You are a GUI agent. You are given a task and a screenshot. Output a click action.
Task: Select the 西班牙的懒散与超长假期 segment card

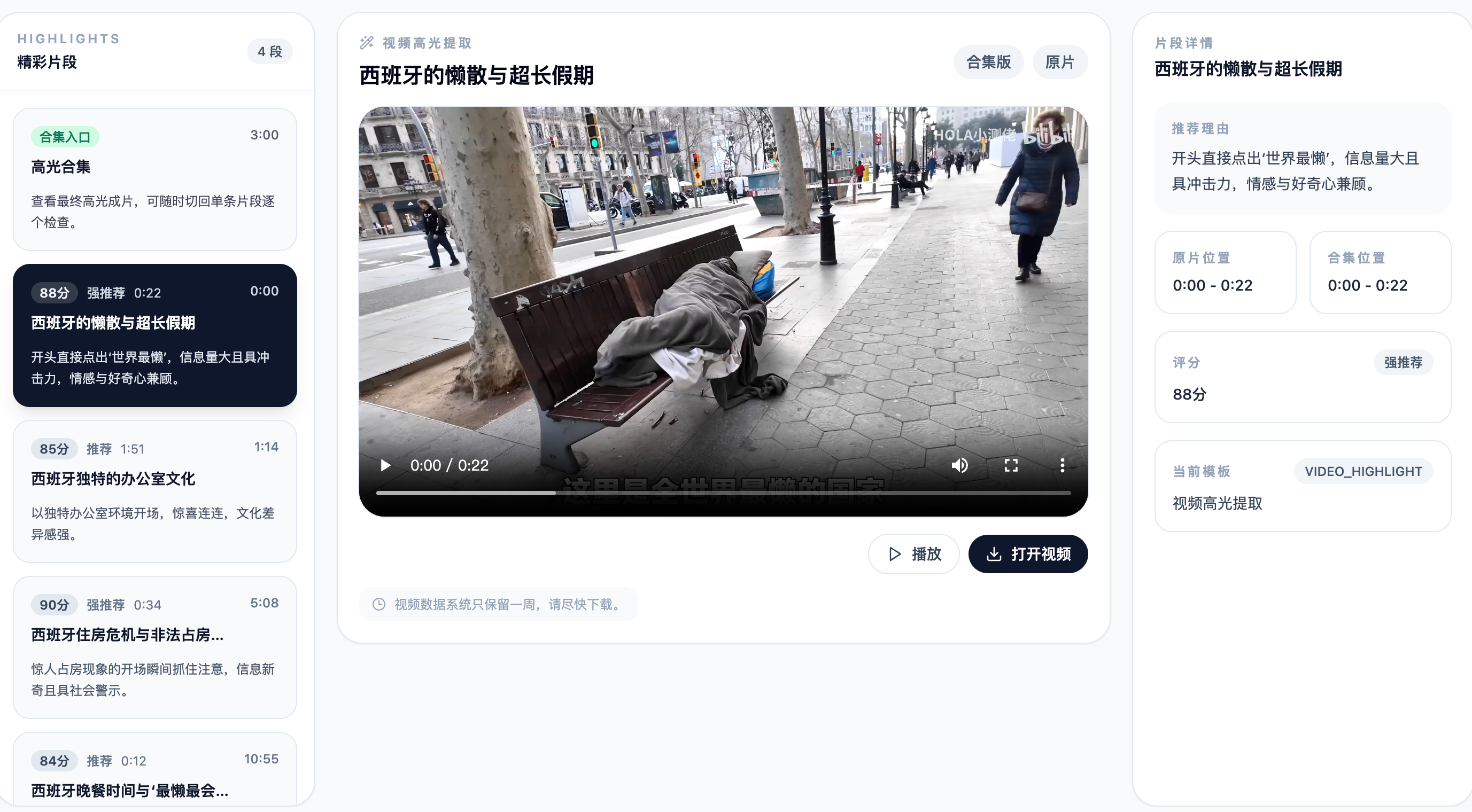click(154, 335)
